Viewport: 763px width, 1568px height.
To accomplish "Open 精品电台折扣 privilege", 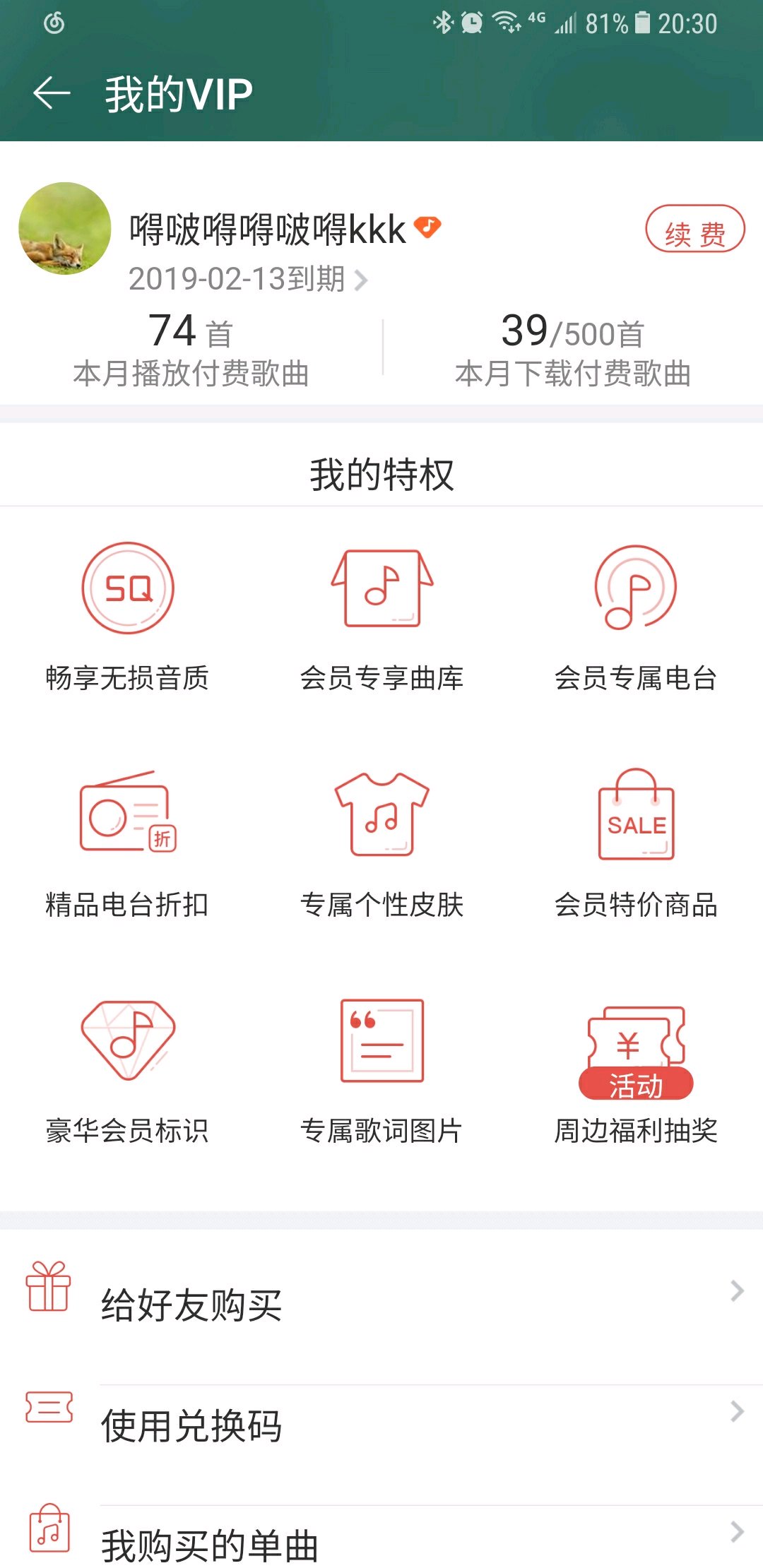I will pyautogui.click(x=127, y=842).
